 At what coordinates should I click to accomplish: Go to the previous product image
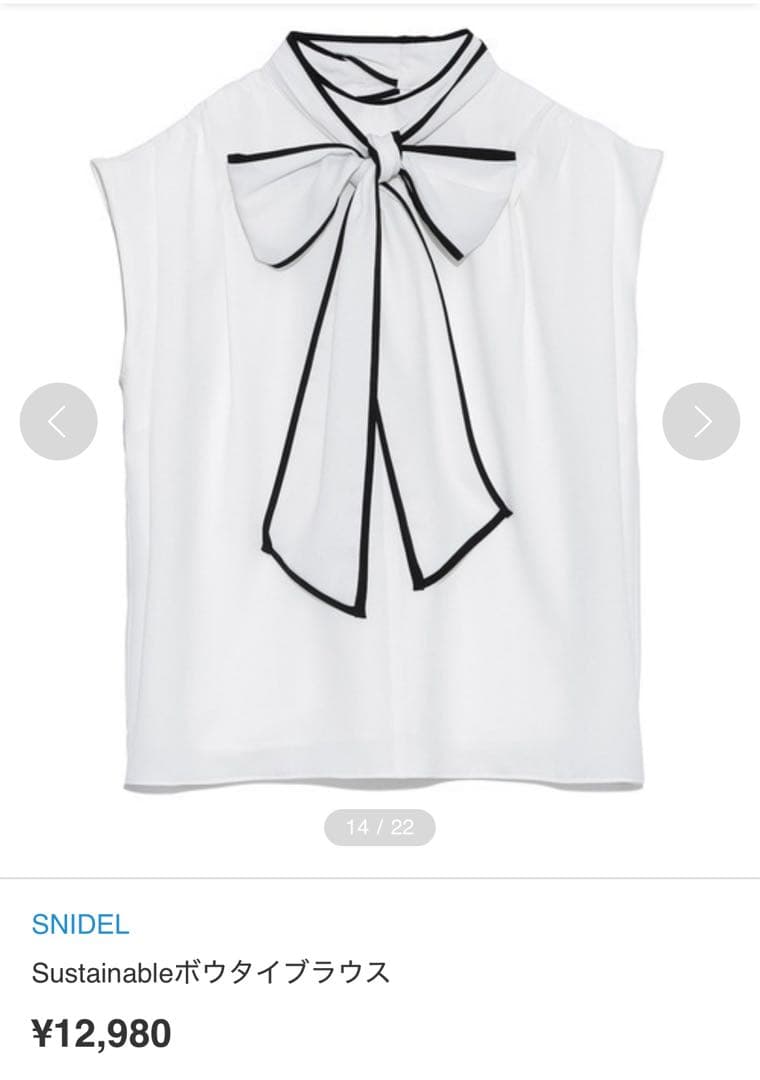[59, 422]
